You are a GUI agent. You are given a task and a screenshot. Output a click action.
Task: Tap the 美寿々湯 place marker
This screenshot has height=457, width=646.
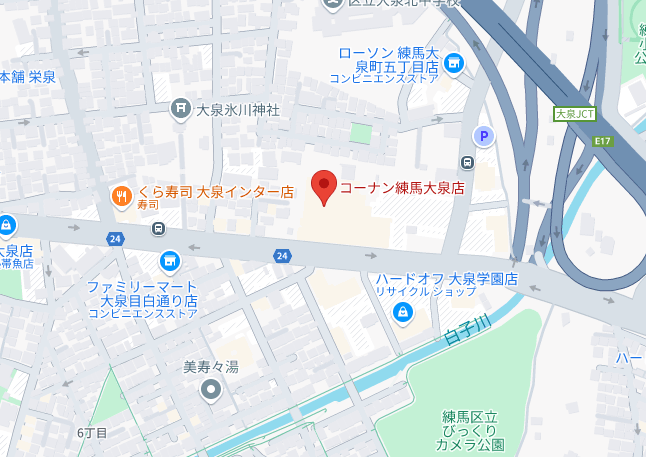point(210,390)
